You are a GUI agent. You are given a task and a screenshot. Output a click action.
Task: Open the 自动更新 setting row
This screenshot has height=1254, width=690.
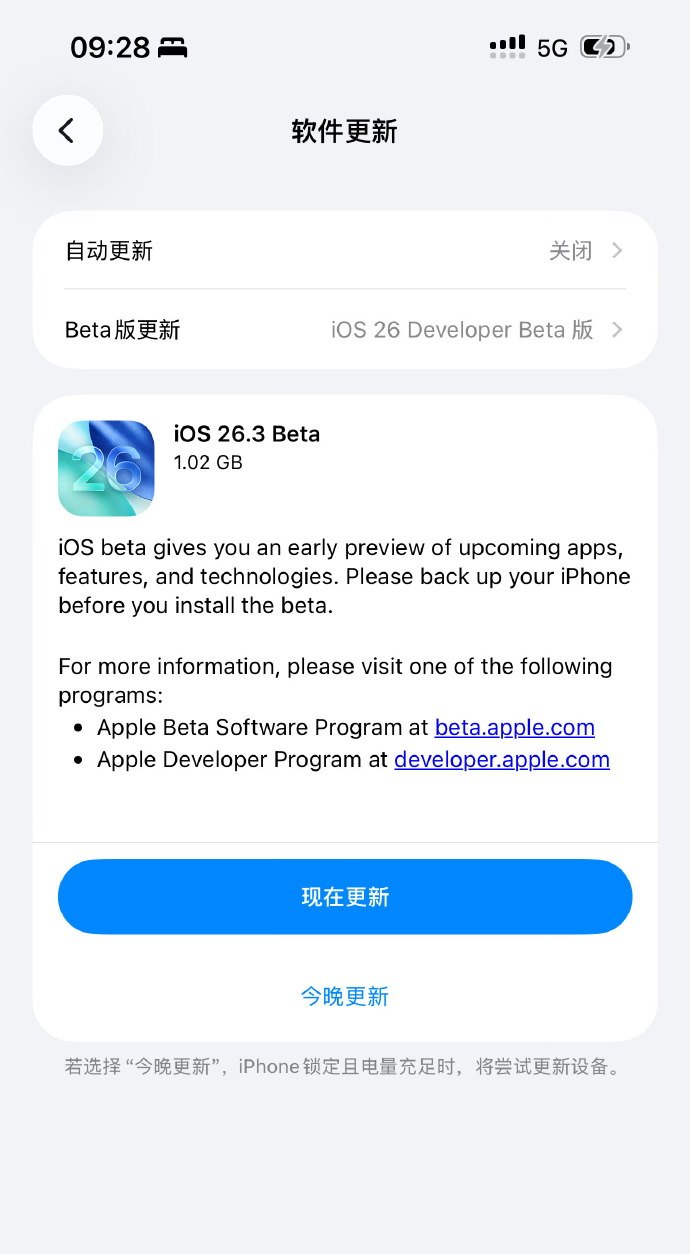[344, 250]
